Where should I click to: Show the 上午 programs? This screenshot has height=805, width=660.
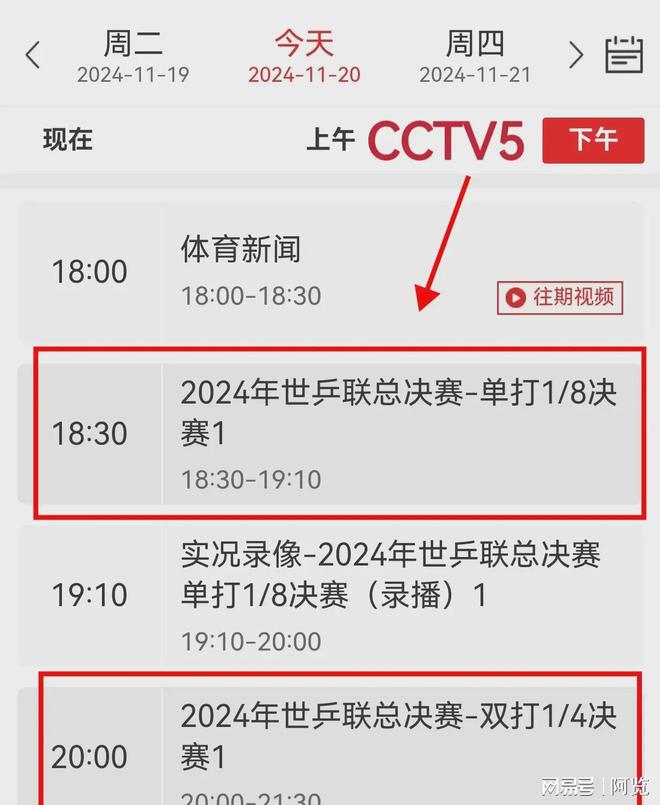pyautogui.click(x=330, y=140)
